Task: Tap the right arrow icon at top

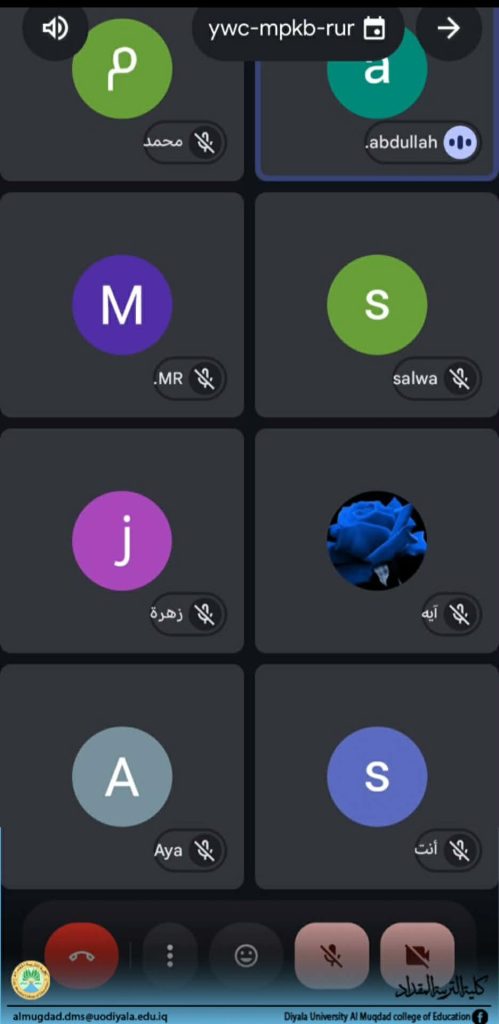Action: 448,28
